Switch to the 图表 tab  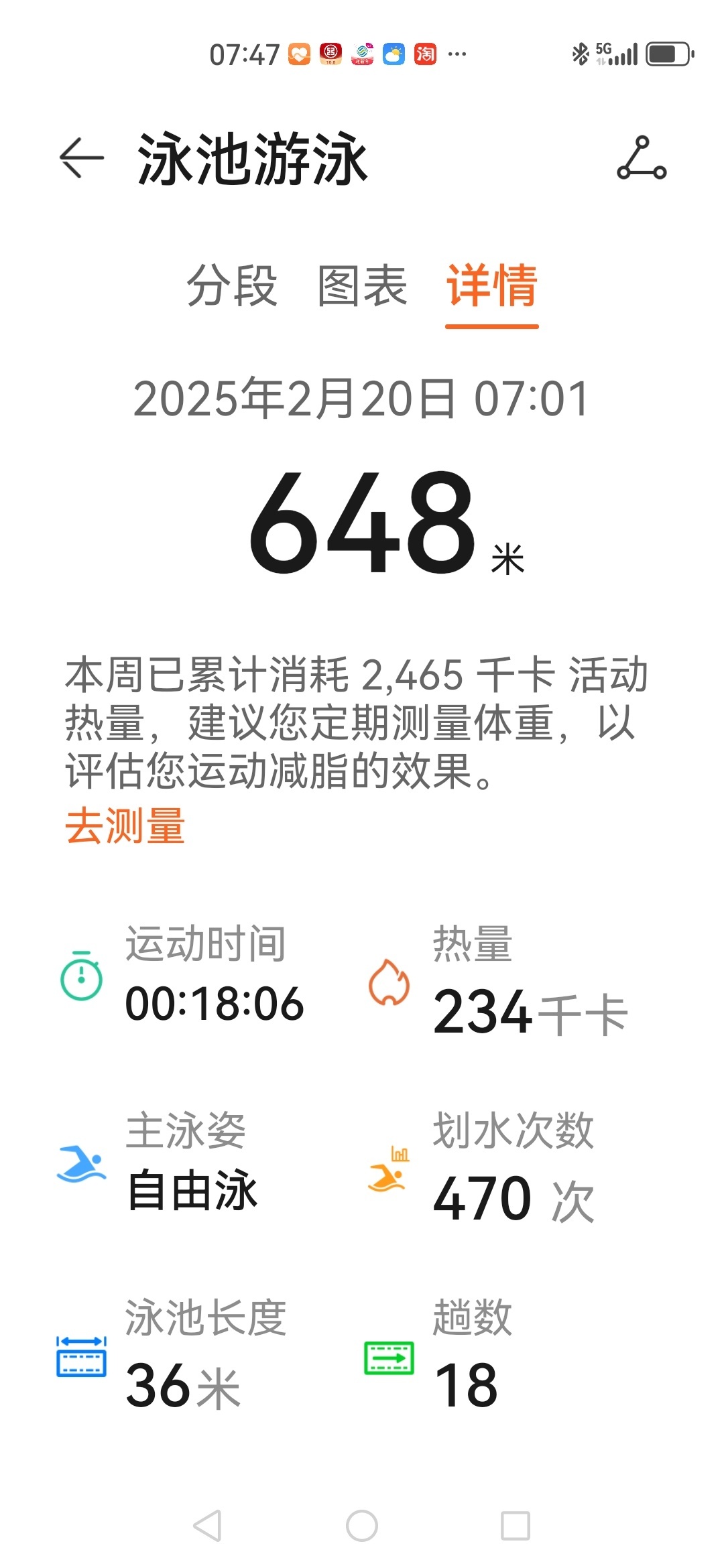tap(362, 285)
